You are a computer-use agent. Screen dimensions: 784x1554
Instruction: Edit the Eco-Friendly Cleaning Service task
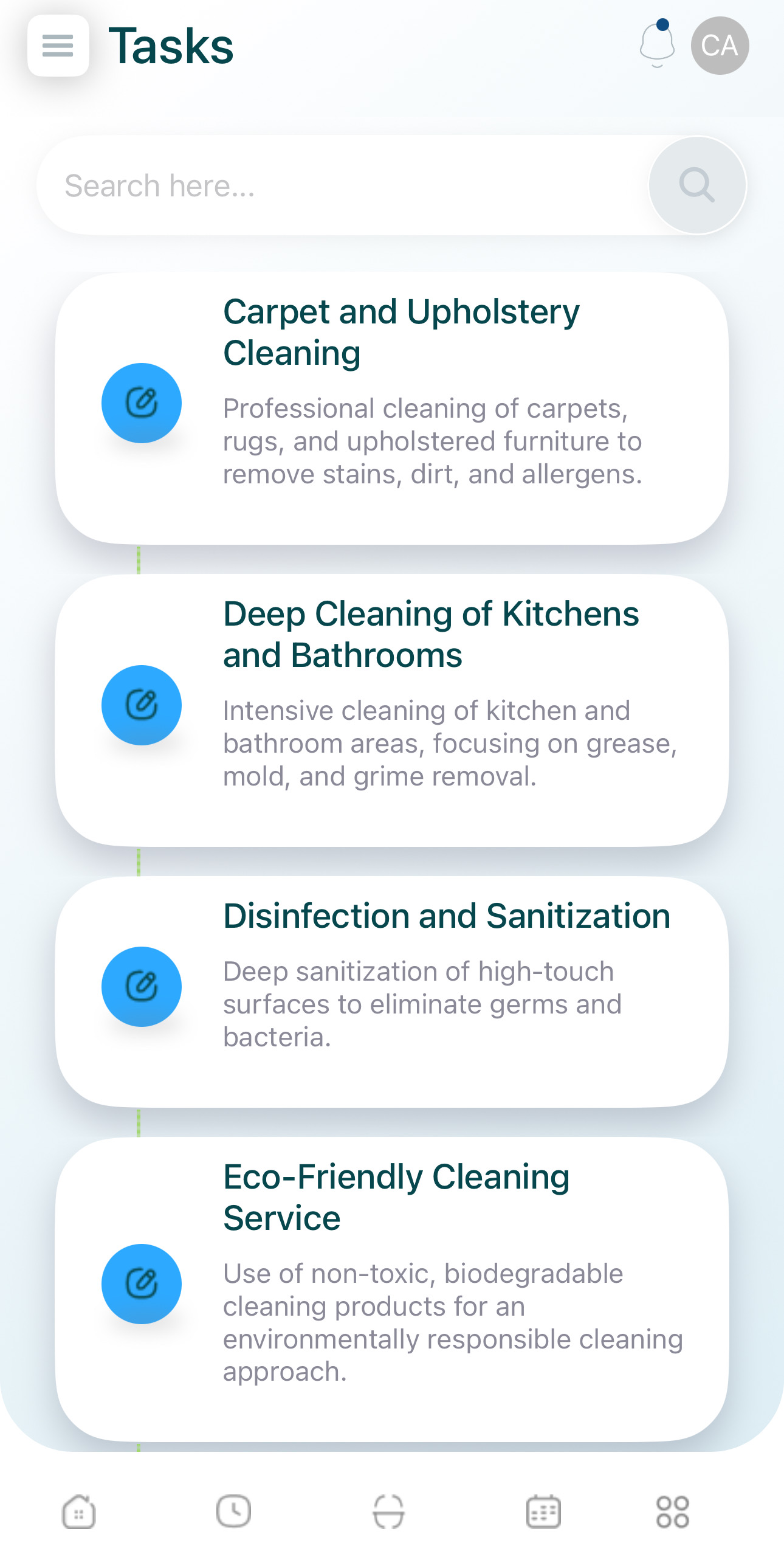pos(142,1284)
